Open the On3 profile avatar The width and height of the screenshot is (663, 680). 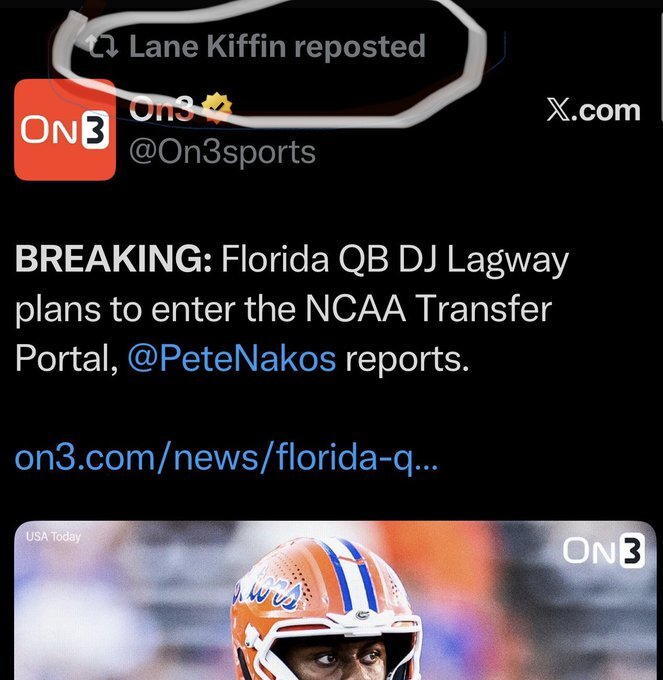66,130
